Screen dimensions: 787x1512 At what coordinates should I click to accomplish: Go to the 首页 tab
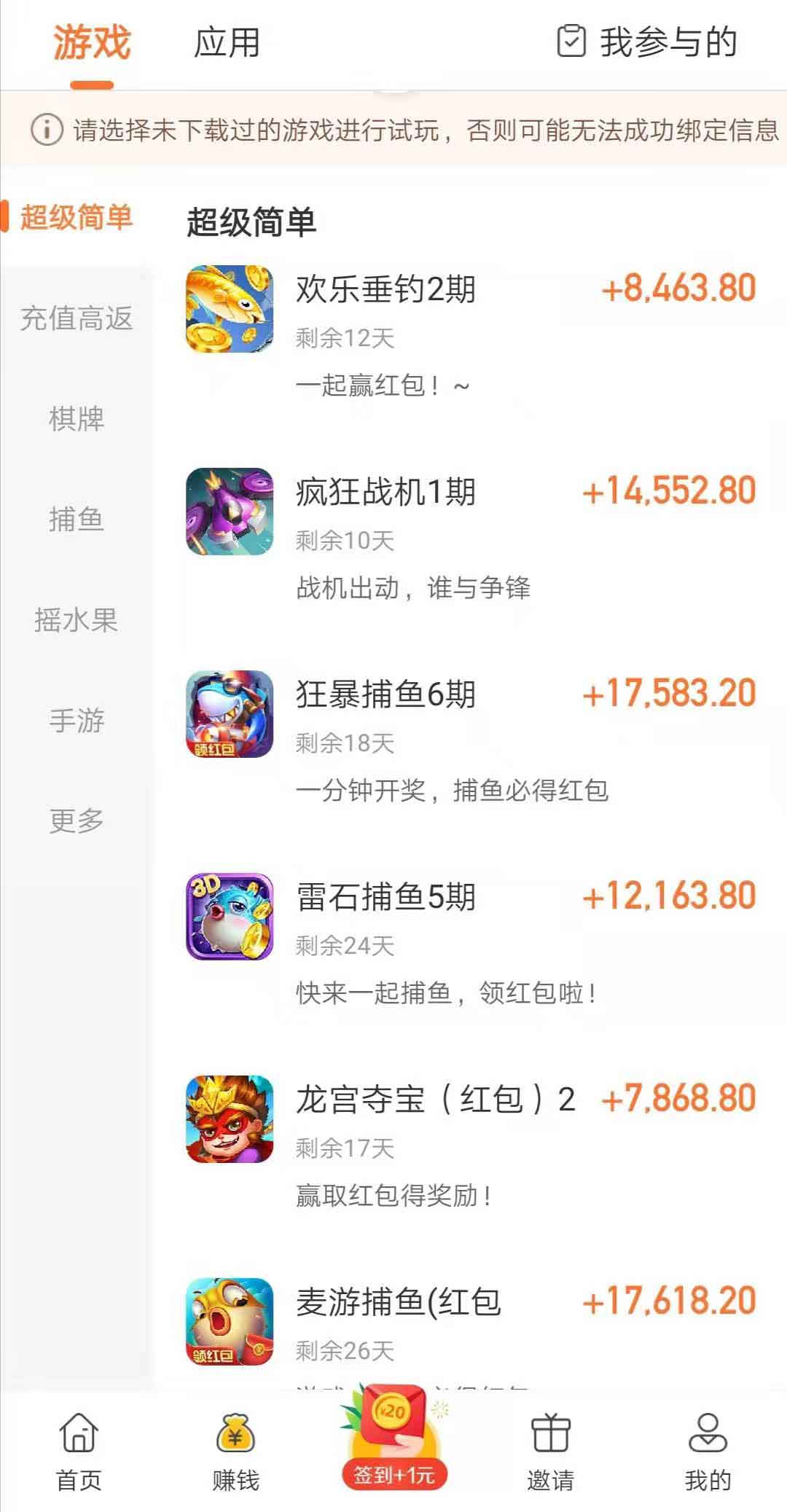pyautogui.click(x=79, y=1452)
